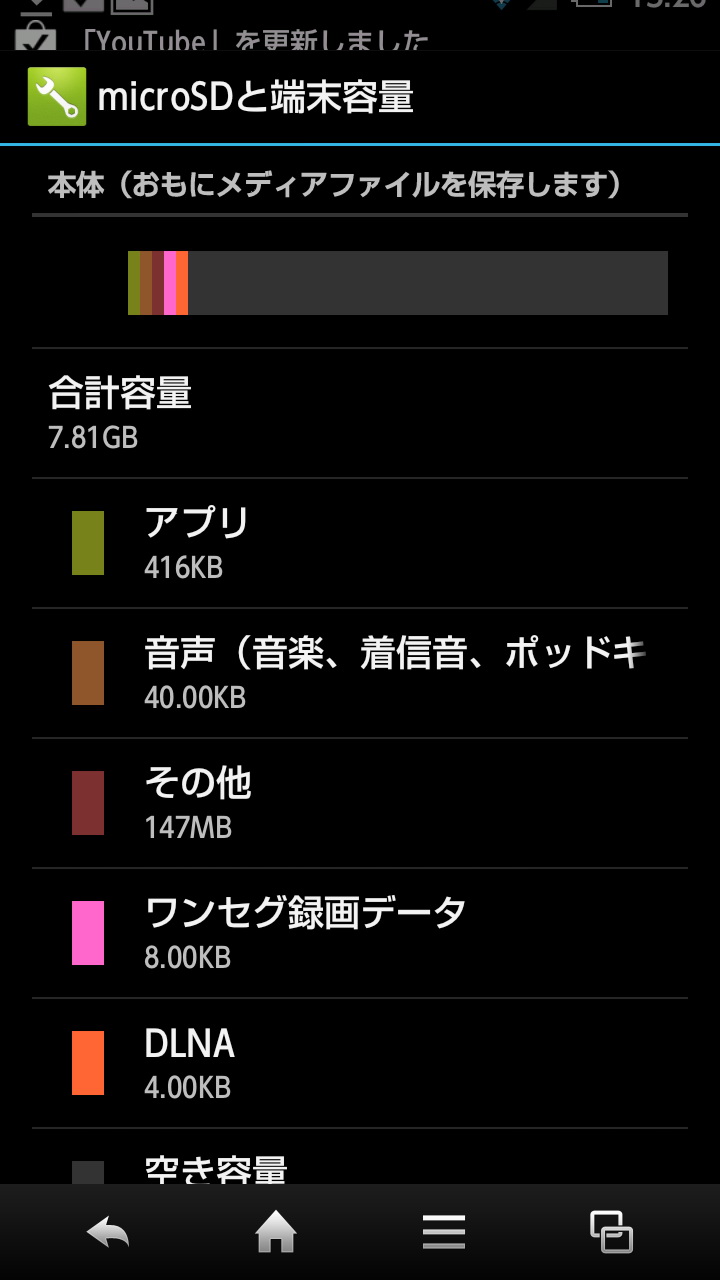
Task: Open the アプリ storage row
Action: pos(360,543)
